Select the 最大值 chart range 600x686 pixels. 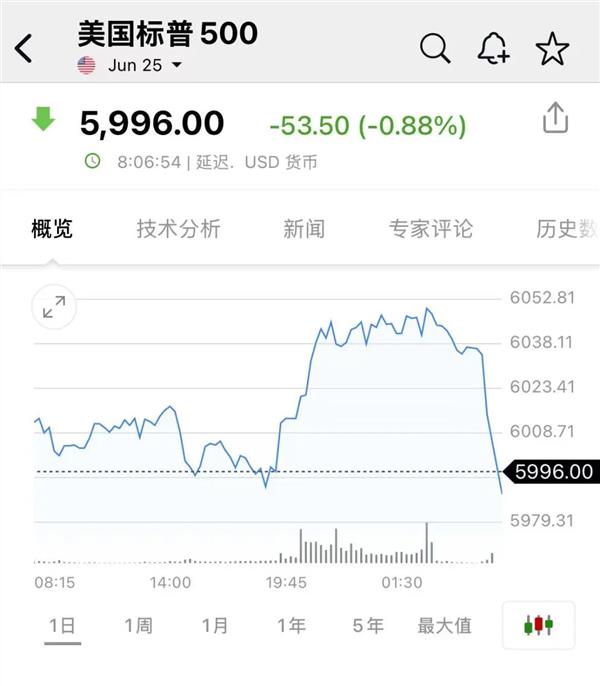point(444,626)
